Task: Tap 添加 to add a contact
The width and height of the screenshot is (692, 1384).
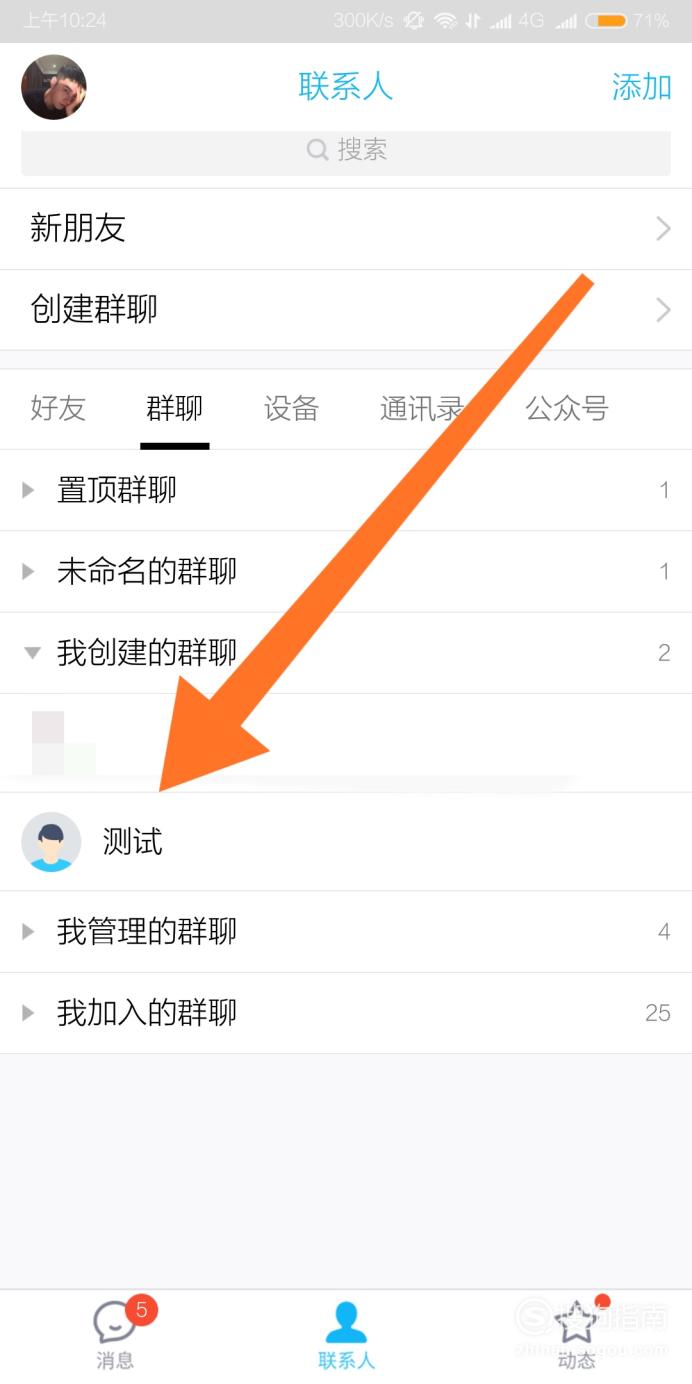Action: pos(641,87)
